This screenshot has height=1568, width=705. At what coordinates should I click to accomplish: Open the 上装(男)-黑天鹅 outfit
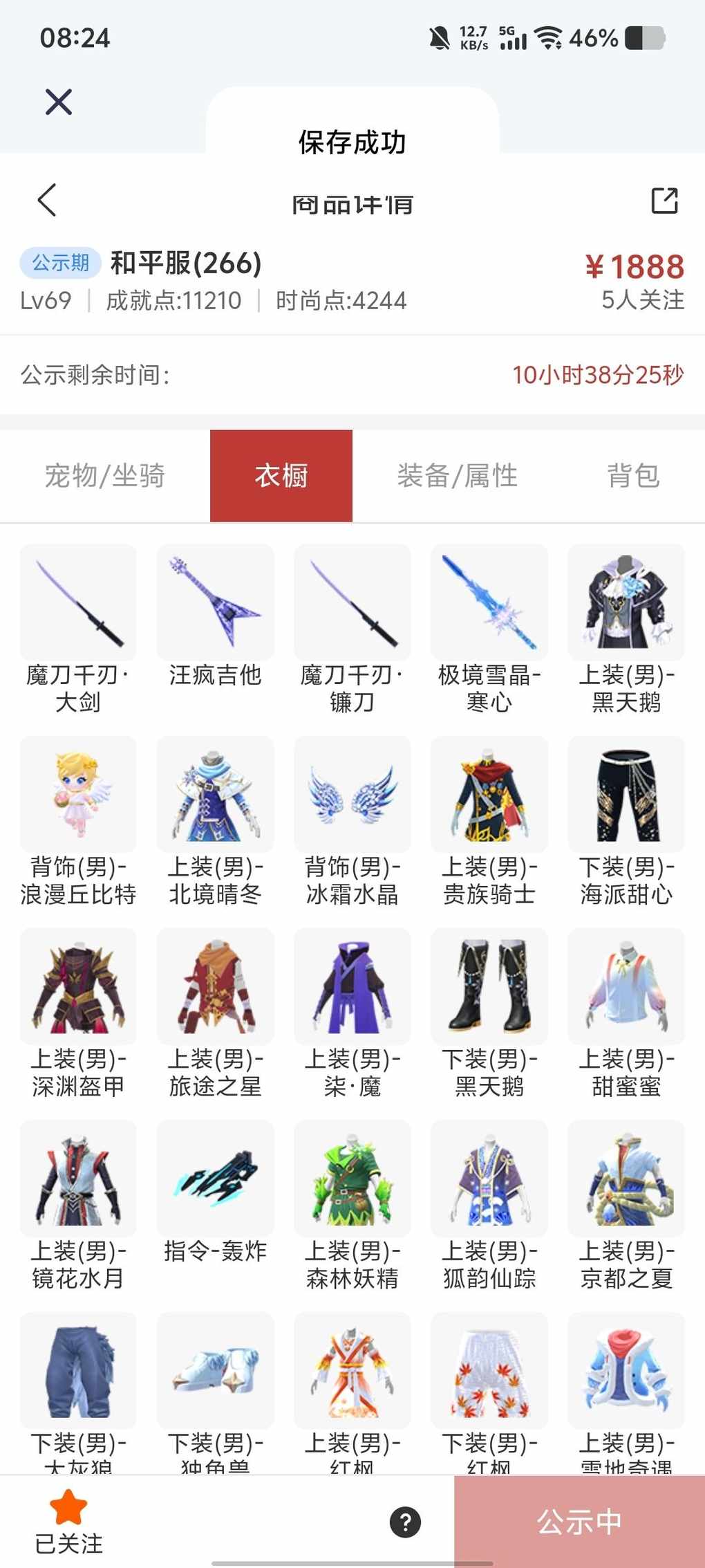click(x=626, y=602)
